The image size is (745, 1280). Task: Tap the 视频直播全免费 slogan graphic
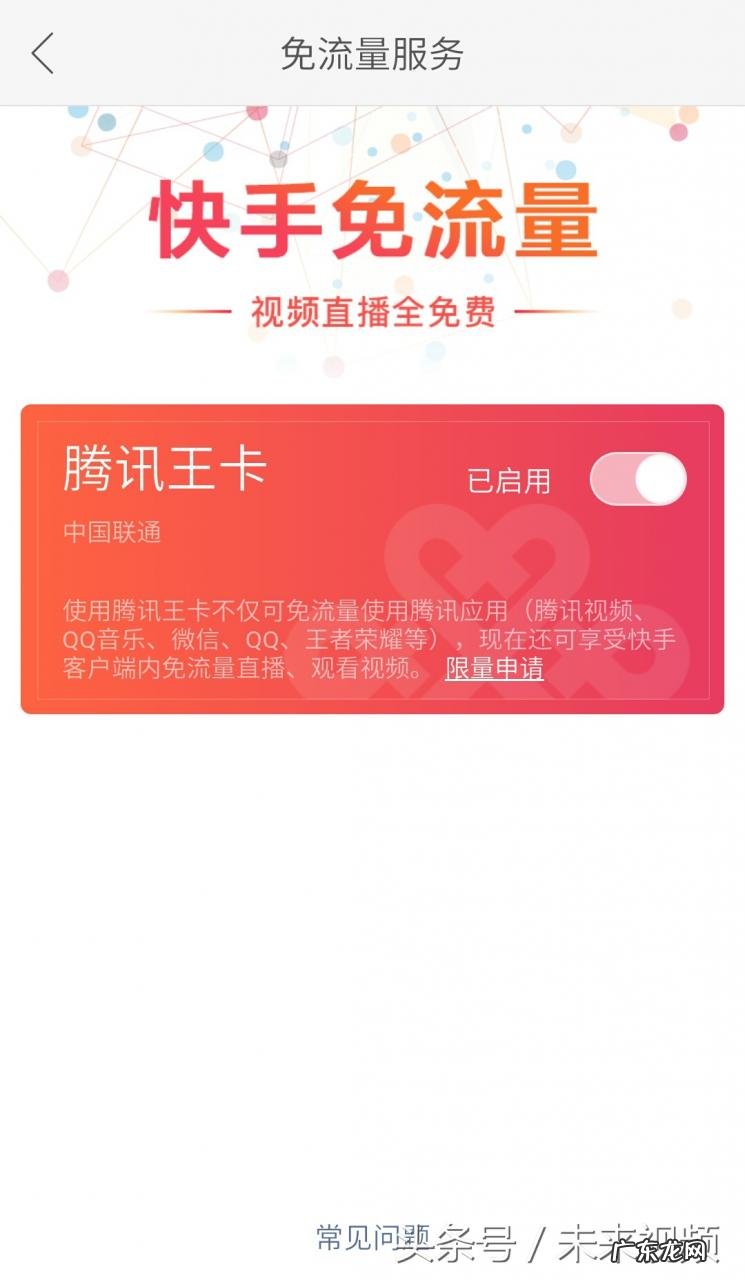coord(372,310)
